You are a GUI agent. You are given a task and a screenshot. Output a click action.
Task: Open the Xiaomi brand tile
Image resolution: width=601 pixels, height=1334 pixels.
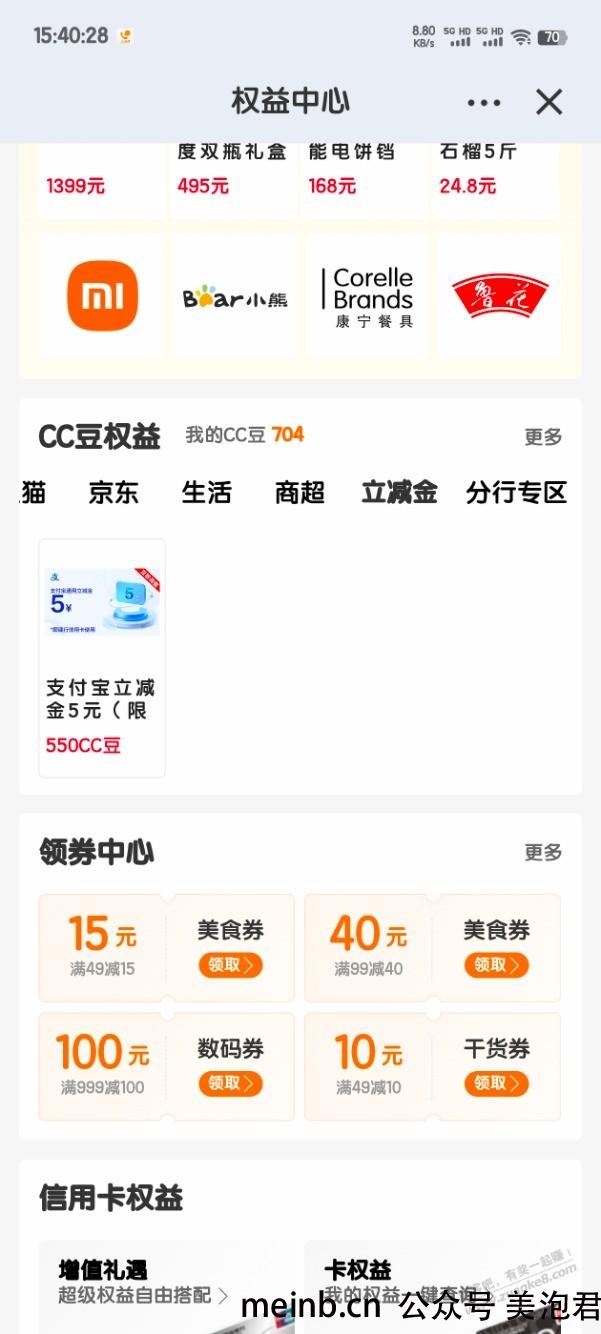coord(101,296)
